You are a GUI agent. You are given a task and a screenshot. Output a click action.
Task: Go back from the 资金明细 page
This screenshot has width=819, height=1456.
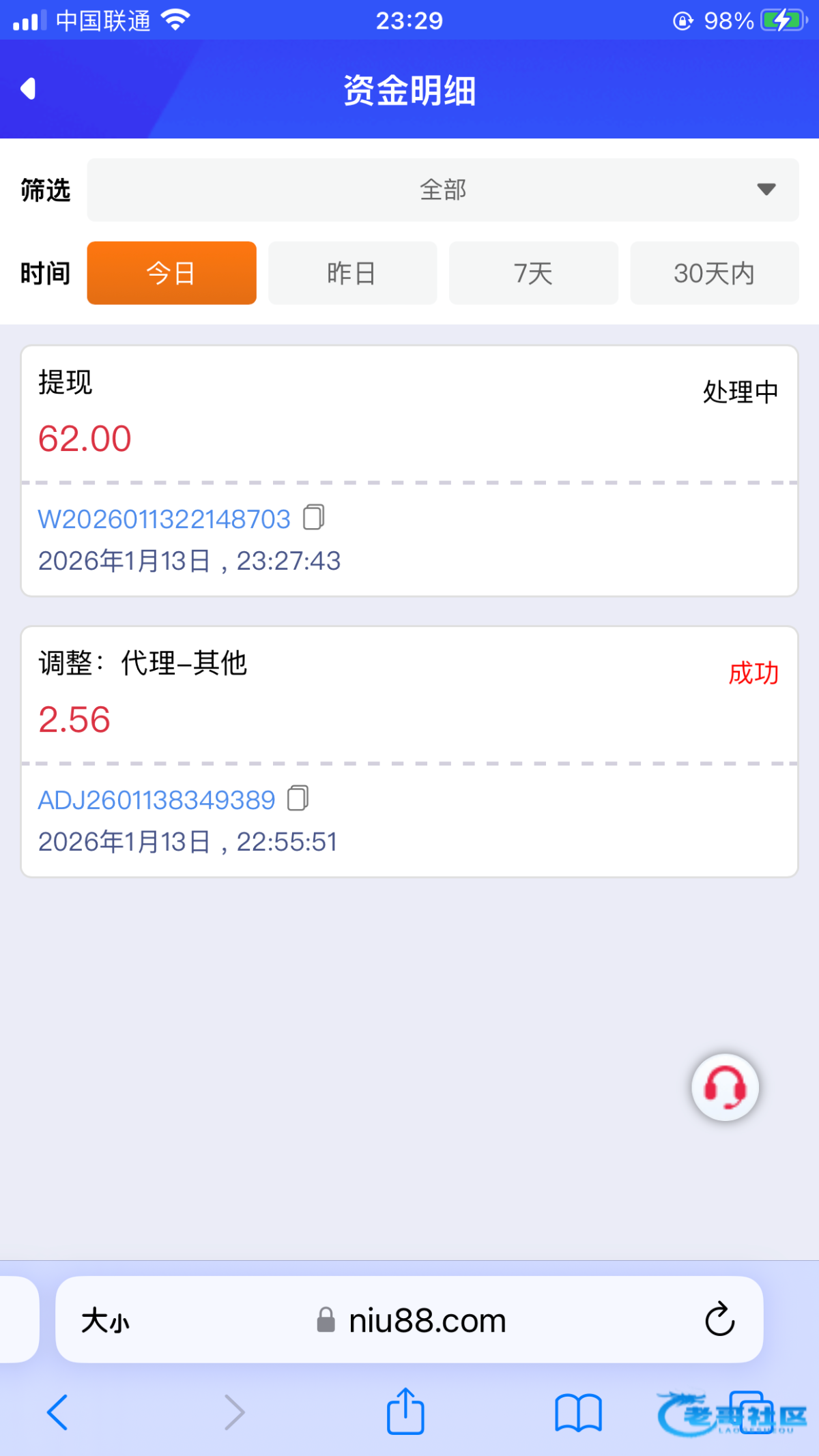[x=28, y=89]
